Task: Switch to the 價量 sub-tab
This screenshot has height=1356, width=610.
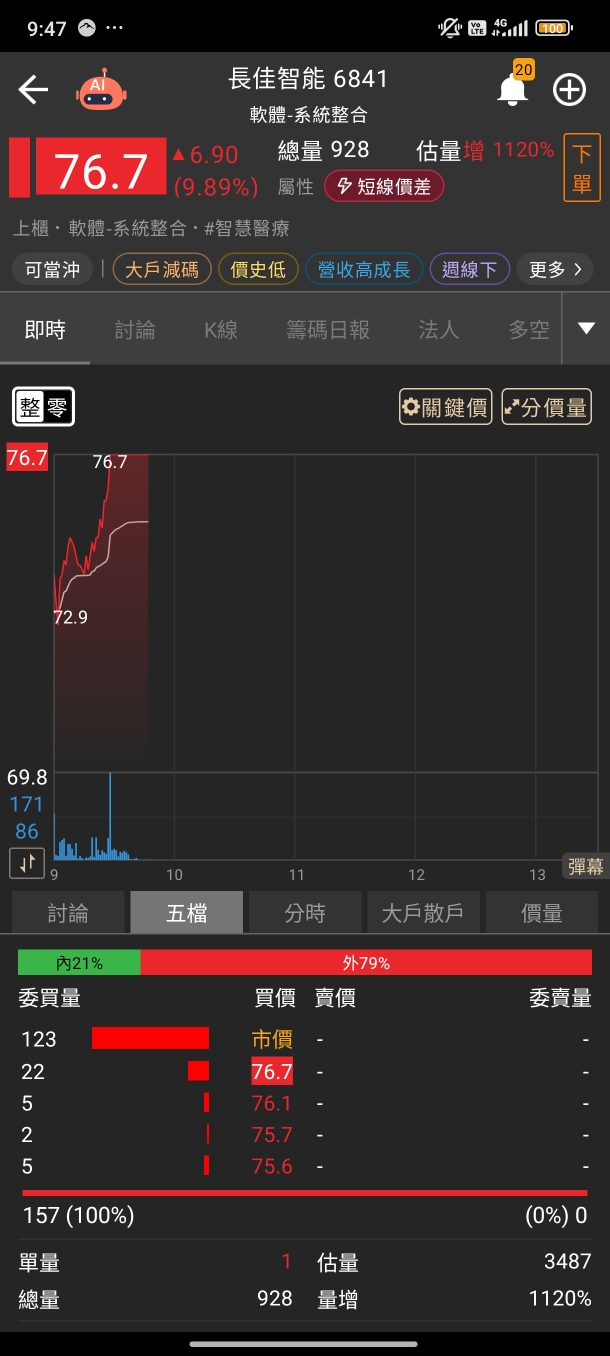Action: tap(541, 913)
